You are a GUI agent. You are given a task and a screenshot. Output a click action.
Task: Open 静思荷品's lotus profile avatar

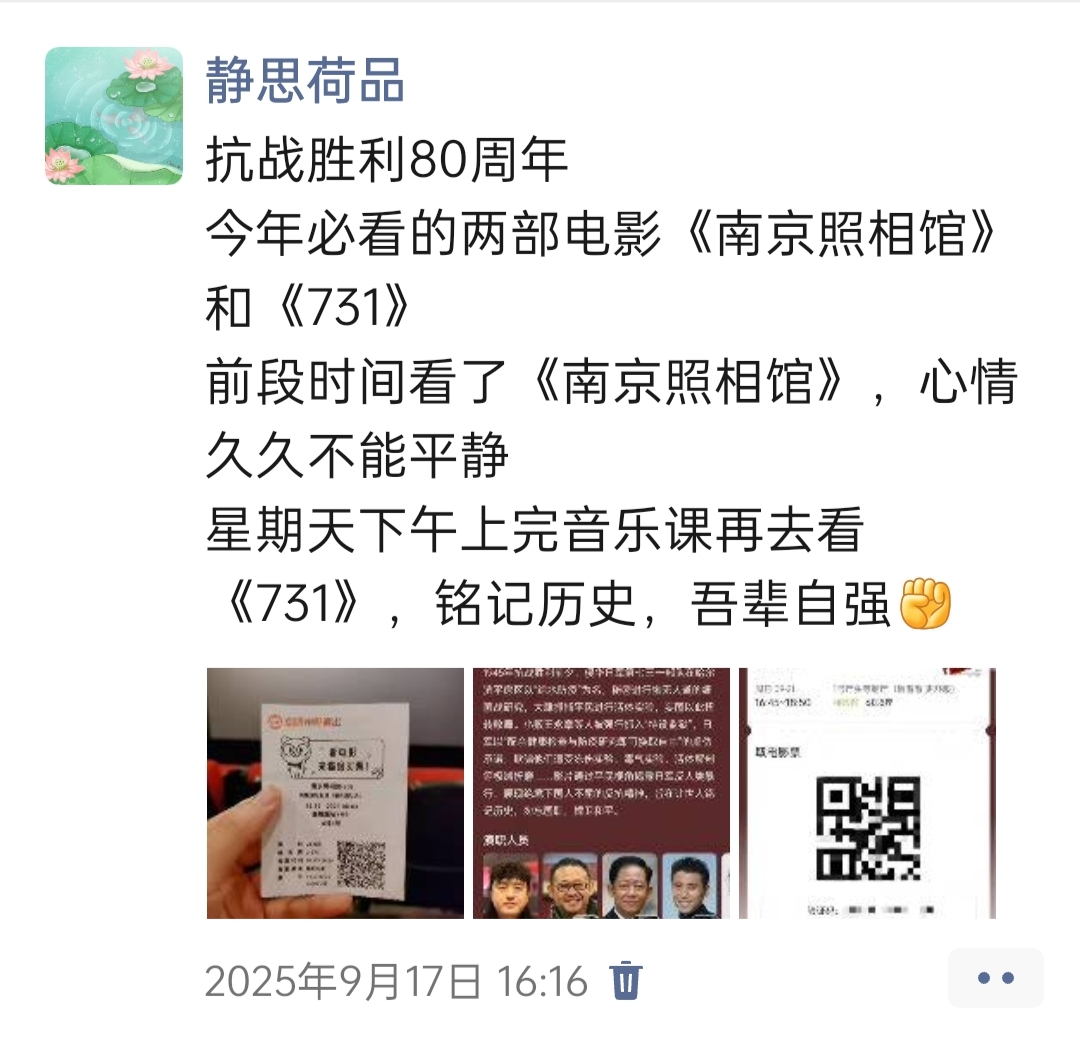pyautogui.click(x=114, y=115)
